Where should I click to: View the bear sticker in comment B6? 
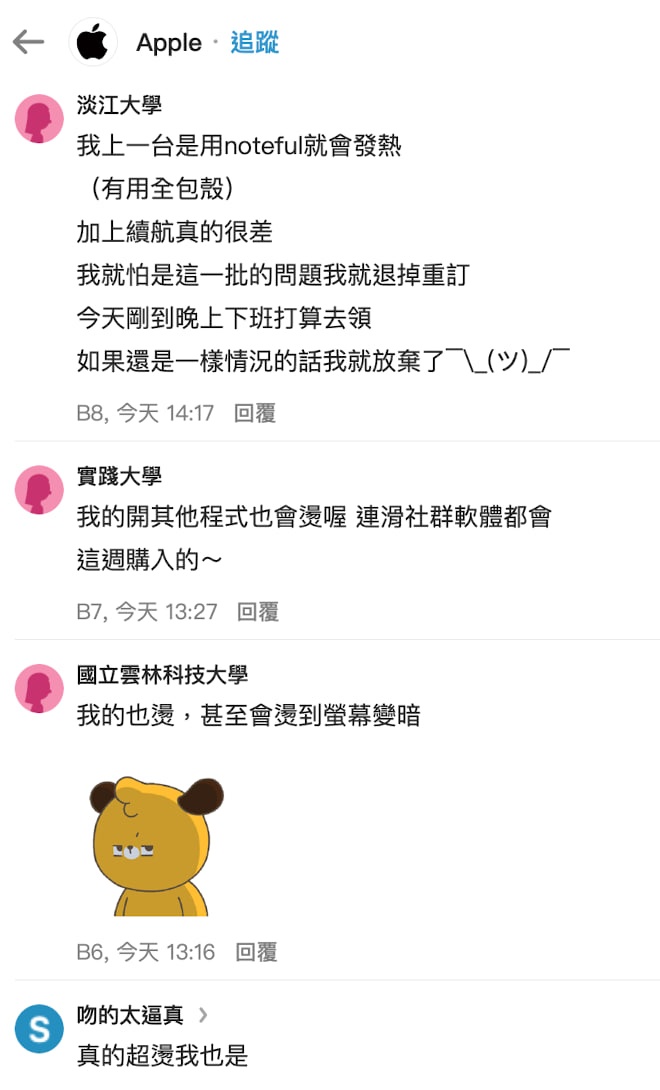(x=154, y=846)
